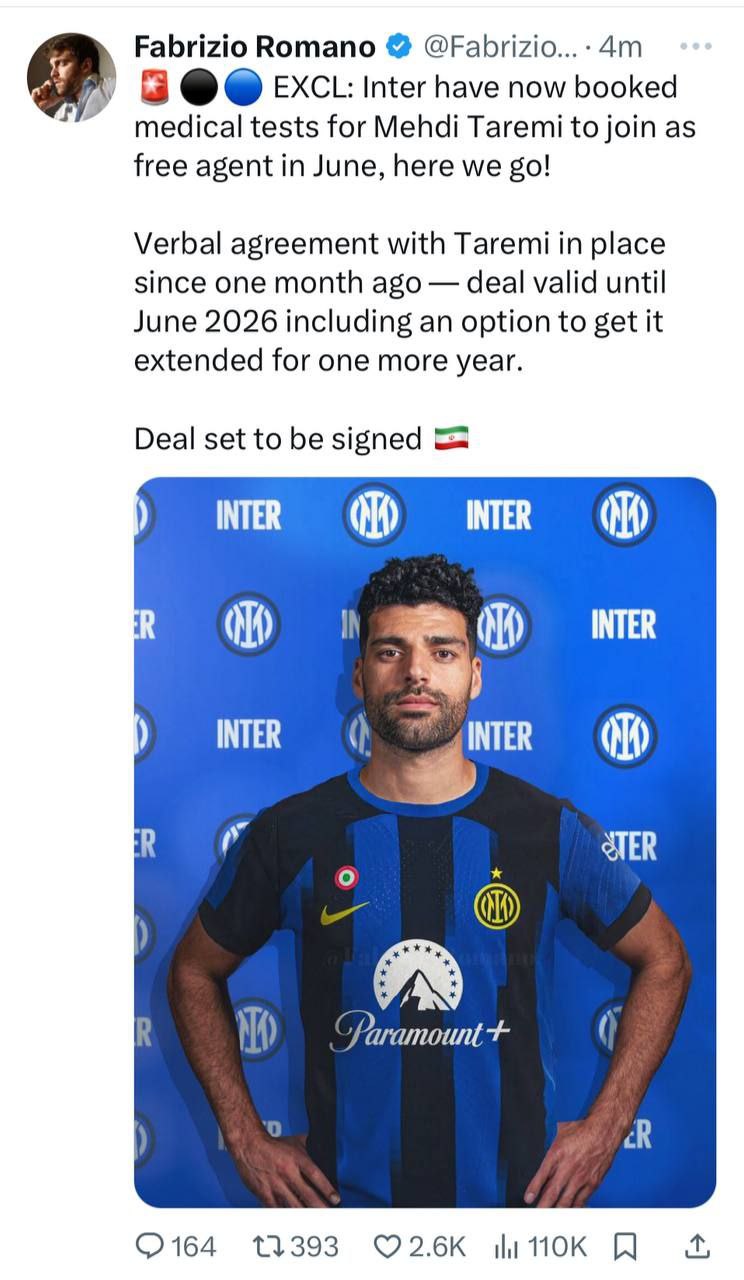Viewport: 744px width, 1280px height.
Task: Open the attached Inter photo
Action: [425, 842]
